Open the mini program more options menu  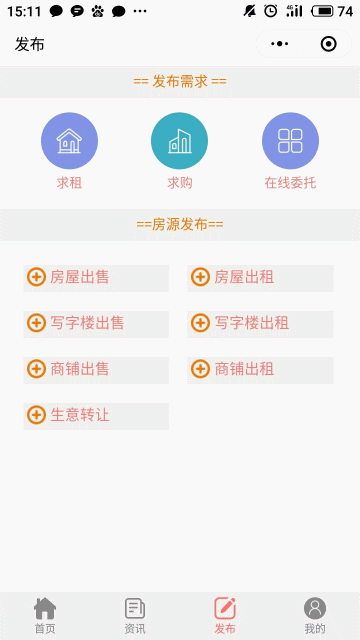click(x=280, y=44)
